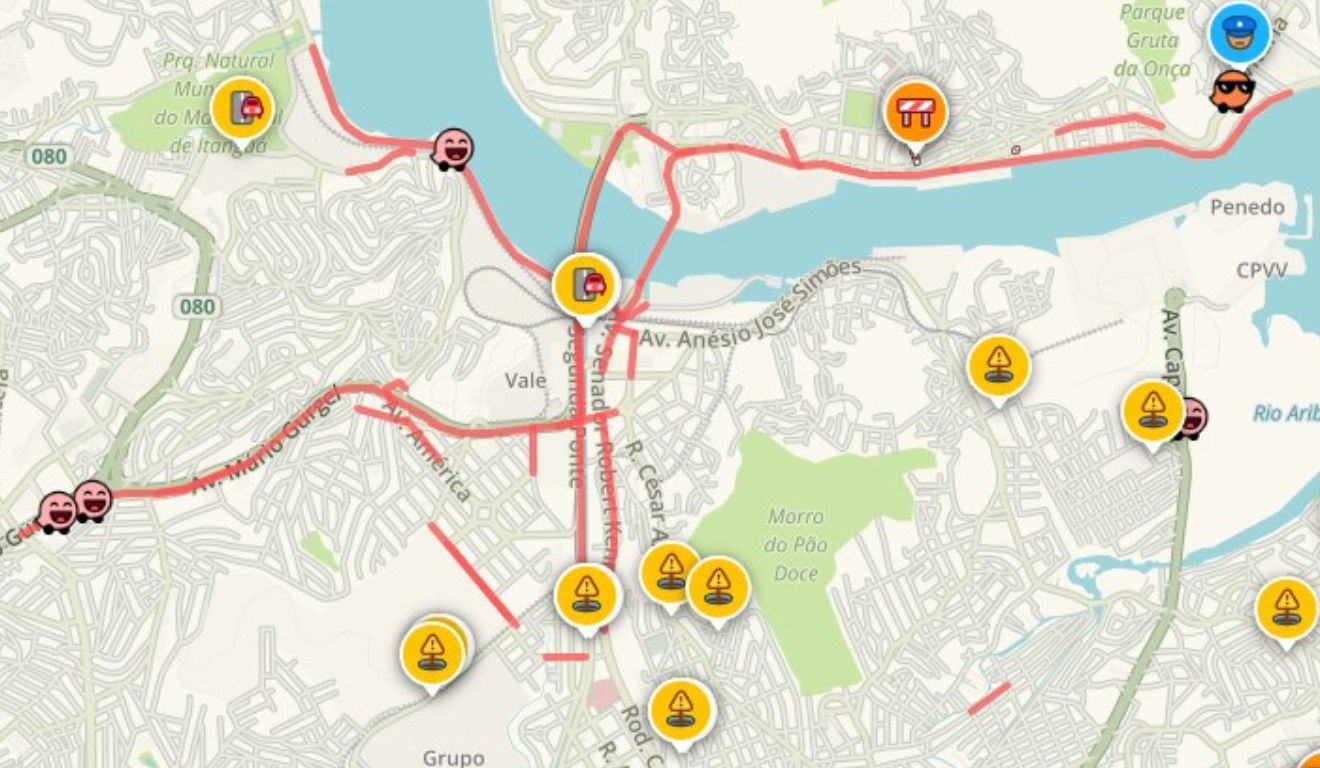View the hazard marker above Grupo
This screenshot has height=768, width=1320.
tap(432, 652)
